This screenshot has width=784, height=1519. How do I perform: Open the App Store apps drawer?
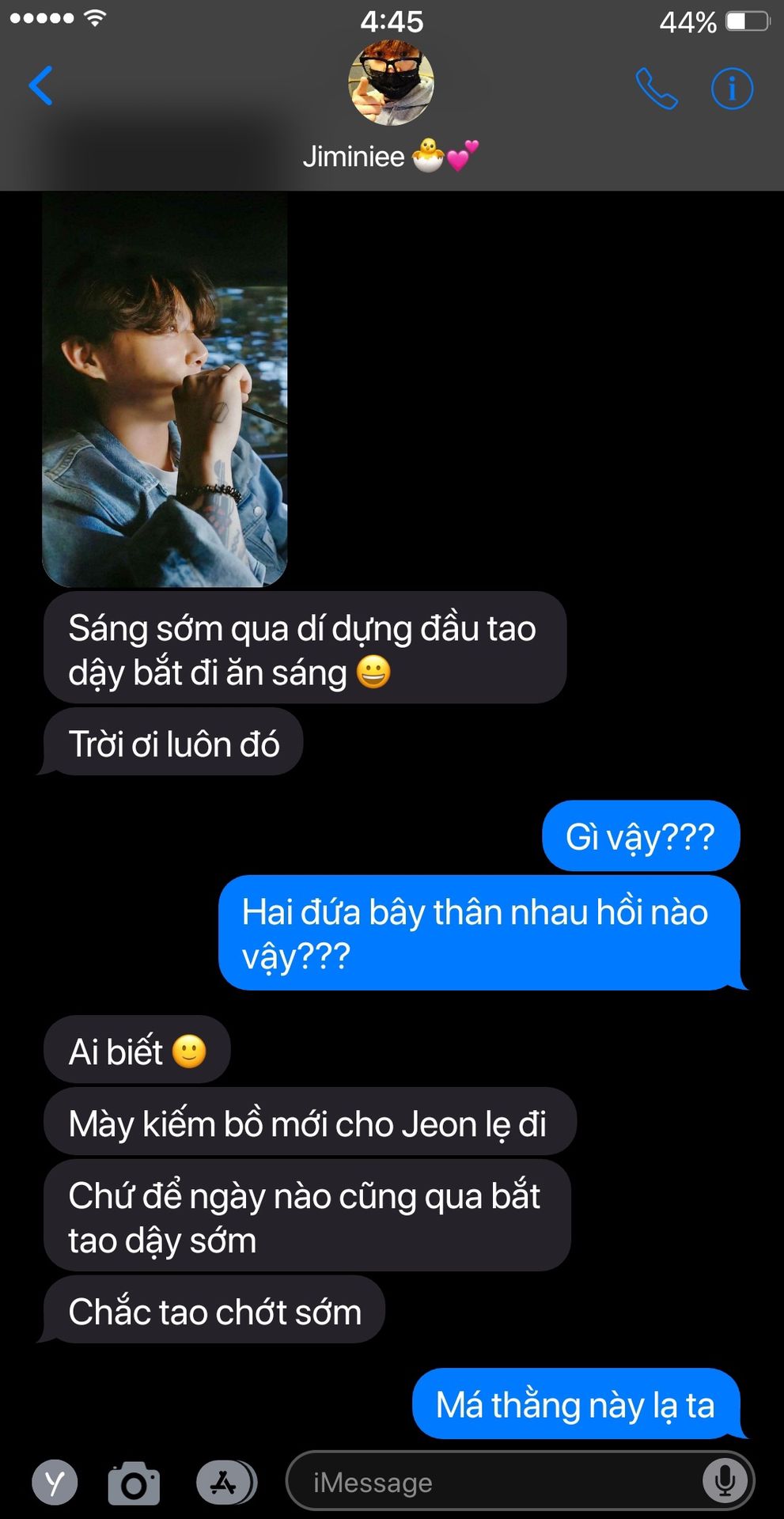click(x=226, y=1483)
